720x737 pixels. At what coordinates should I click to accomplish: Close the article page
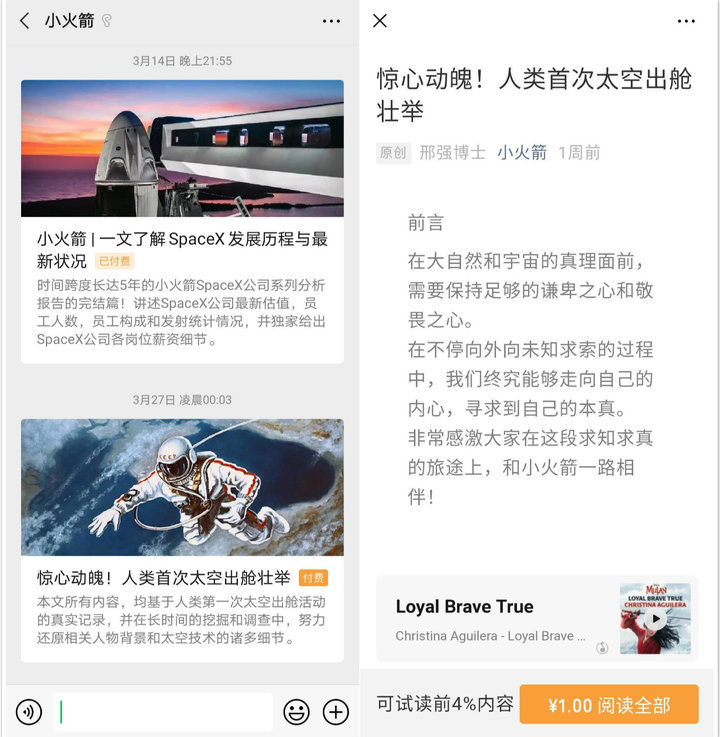pyautogui.click(x=380, y=21)
